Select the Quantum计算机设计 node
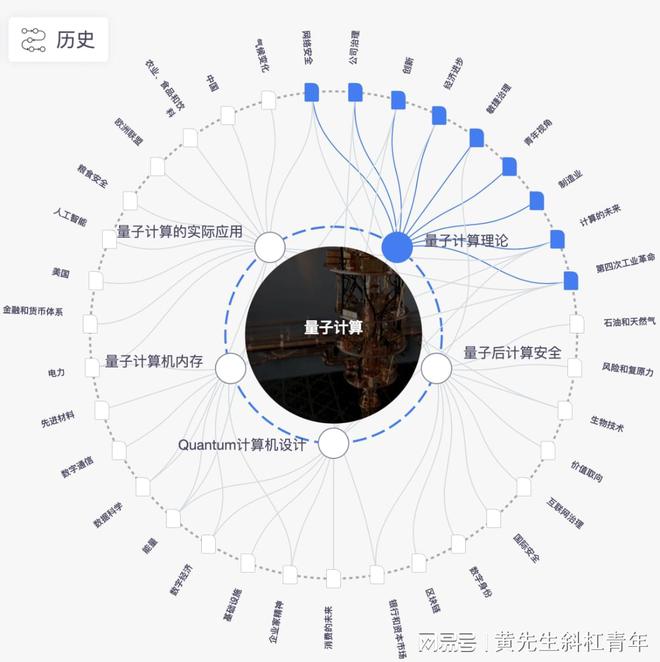This screenshot has width=660, height=662. (x=334, y=442)
